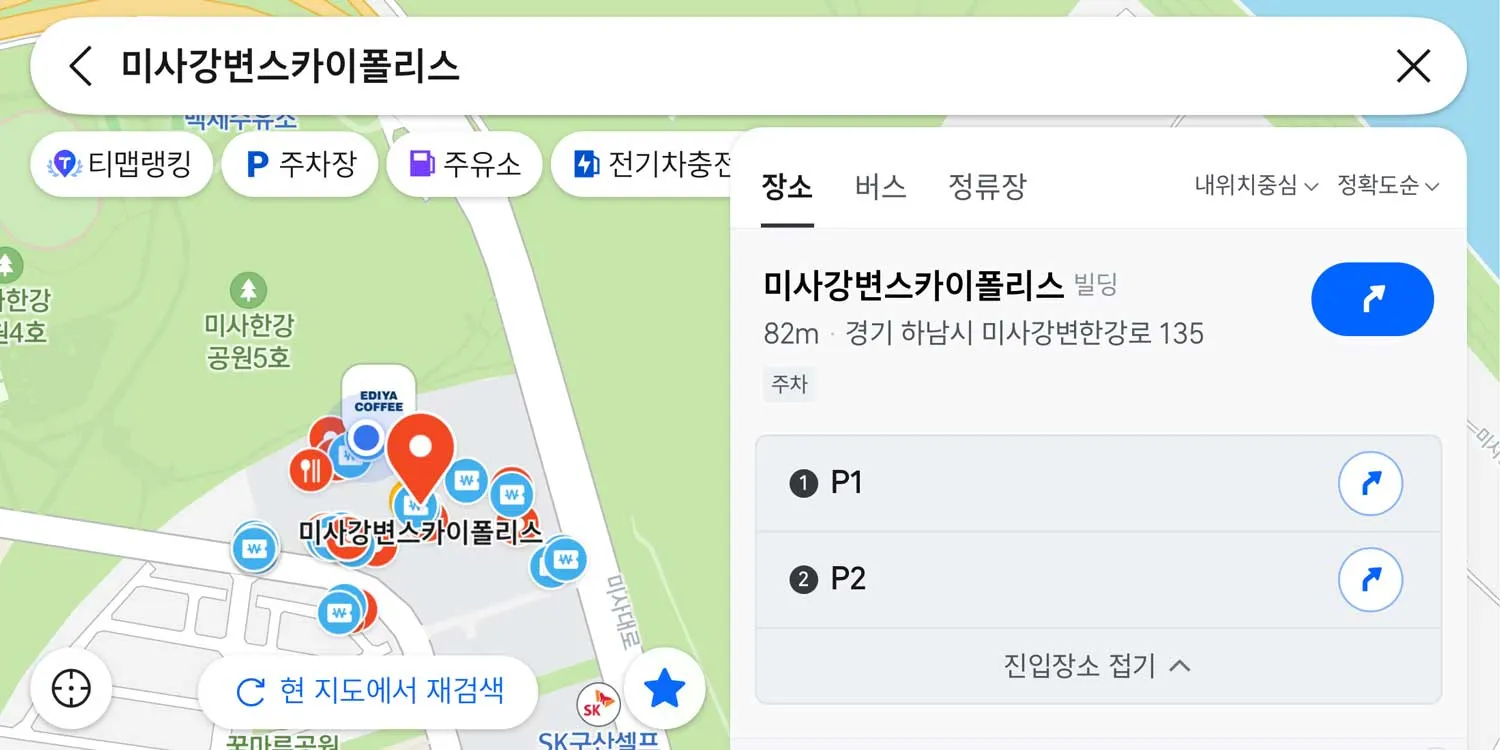Go back using the arrow in search bar
This screenshot has height=750, width=1500.
pos(81,67)
